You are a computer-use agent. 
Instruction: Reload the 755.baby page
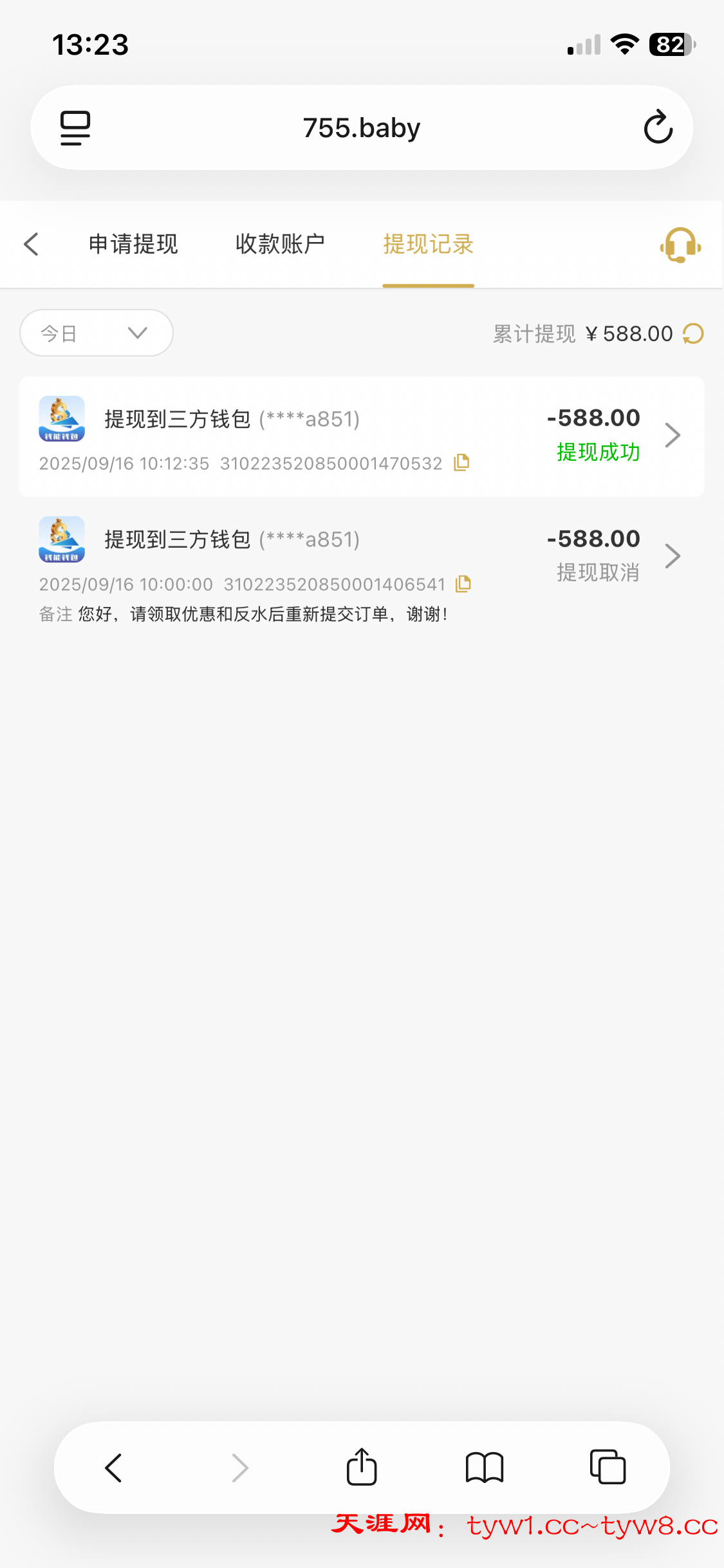658,127
